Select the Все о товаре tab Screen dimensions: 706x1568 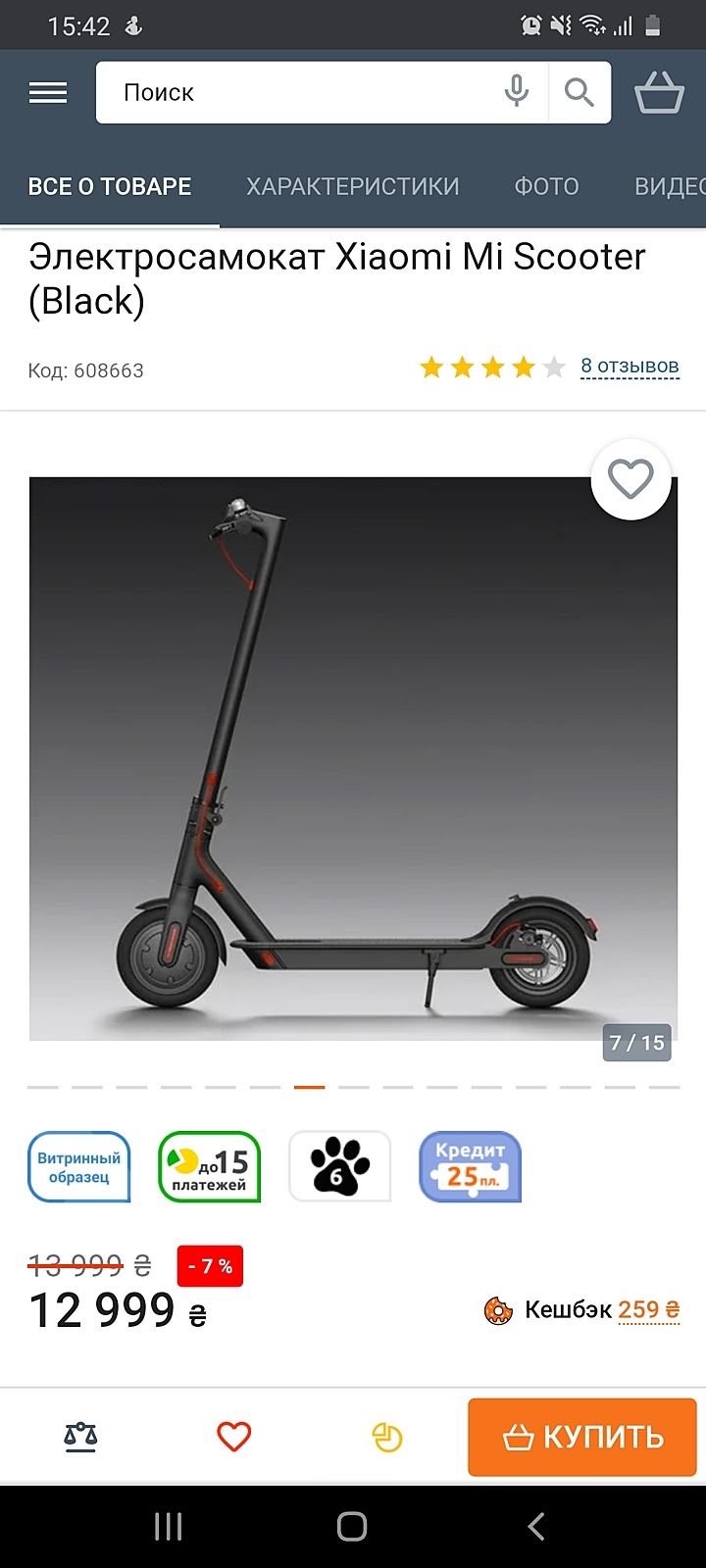110,186
